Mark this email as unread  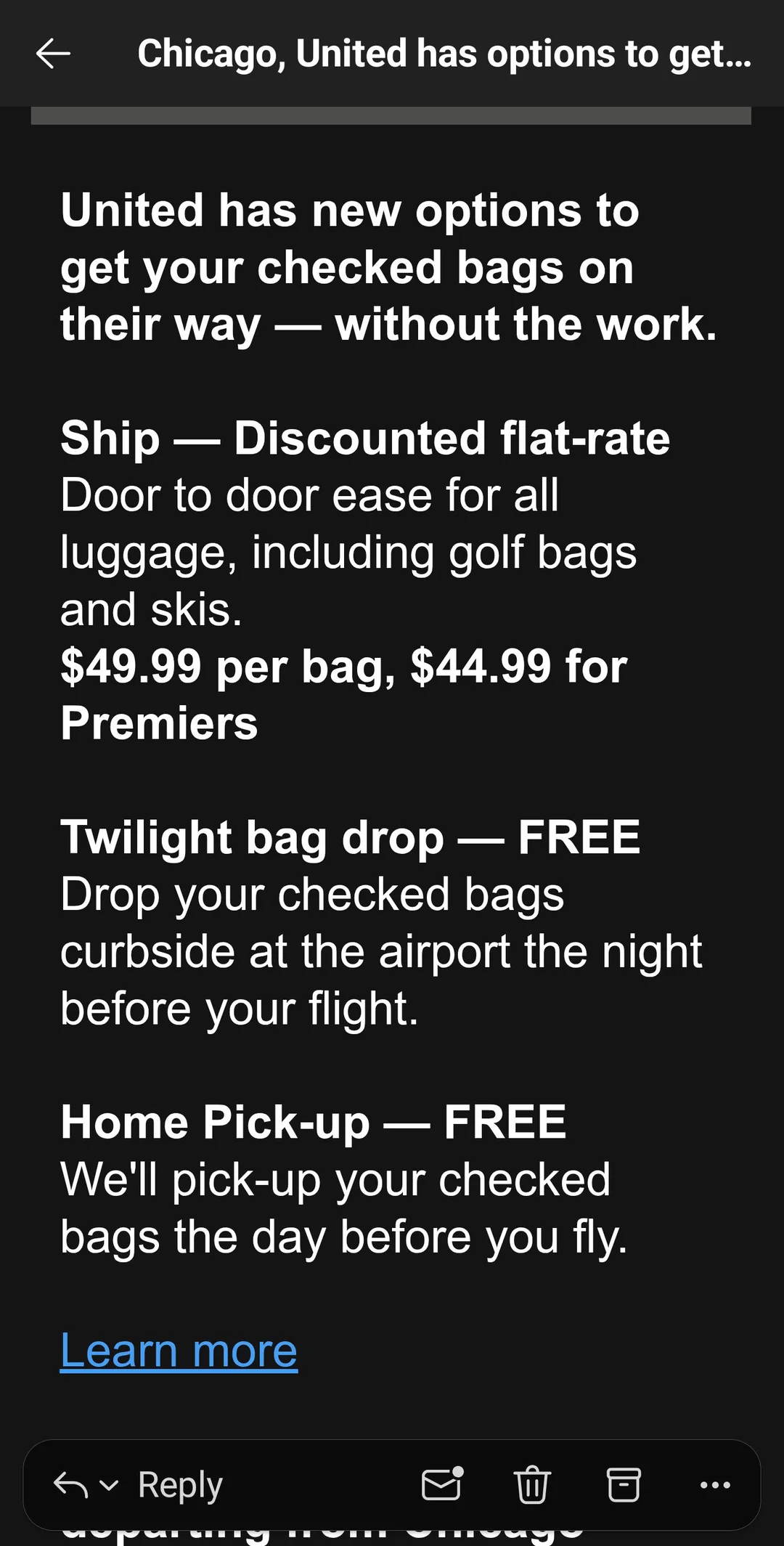coord(441,1484)
